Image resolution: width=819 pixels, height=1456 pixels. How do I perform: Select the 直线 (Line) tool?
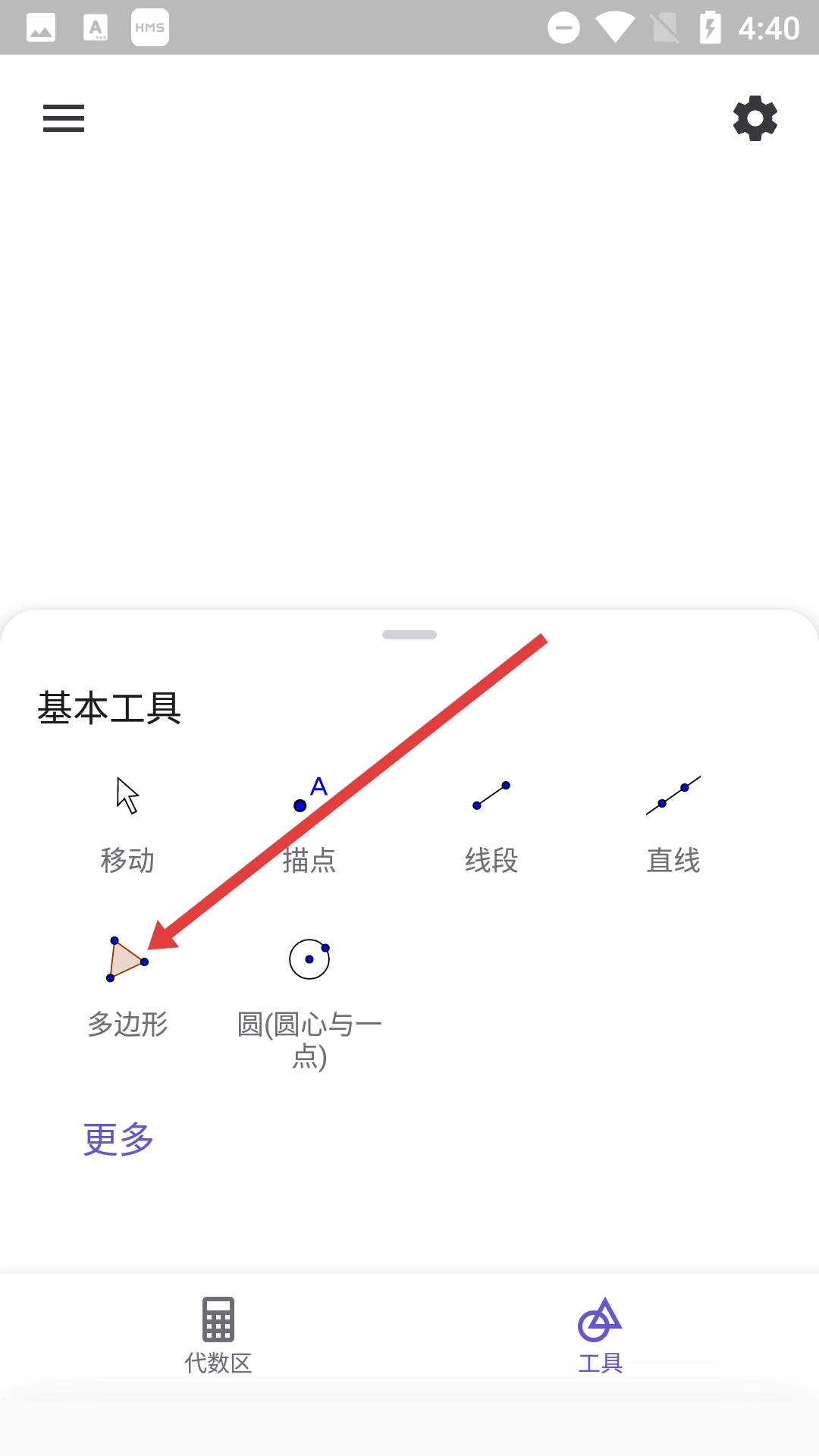pyautogui.click(x=673, y=825)
